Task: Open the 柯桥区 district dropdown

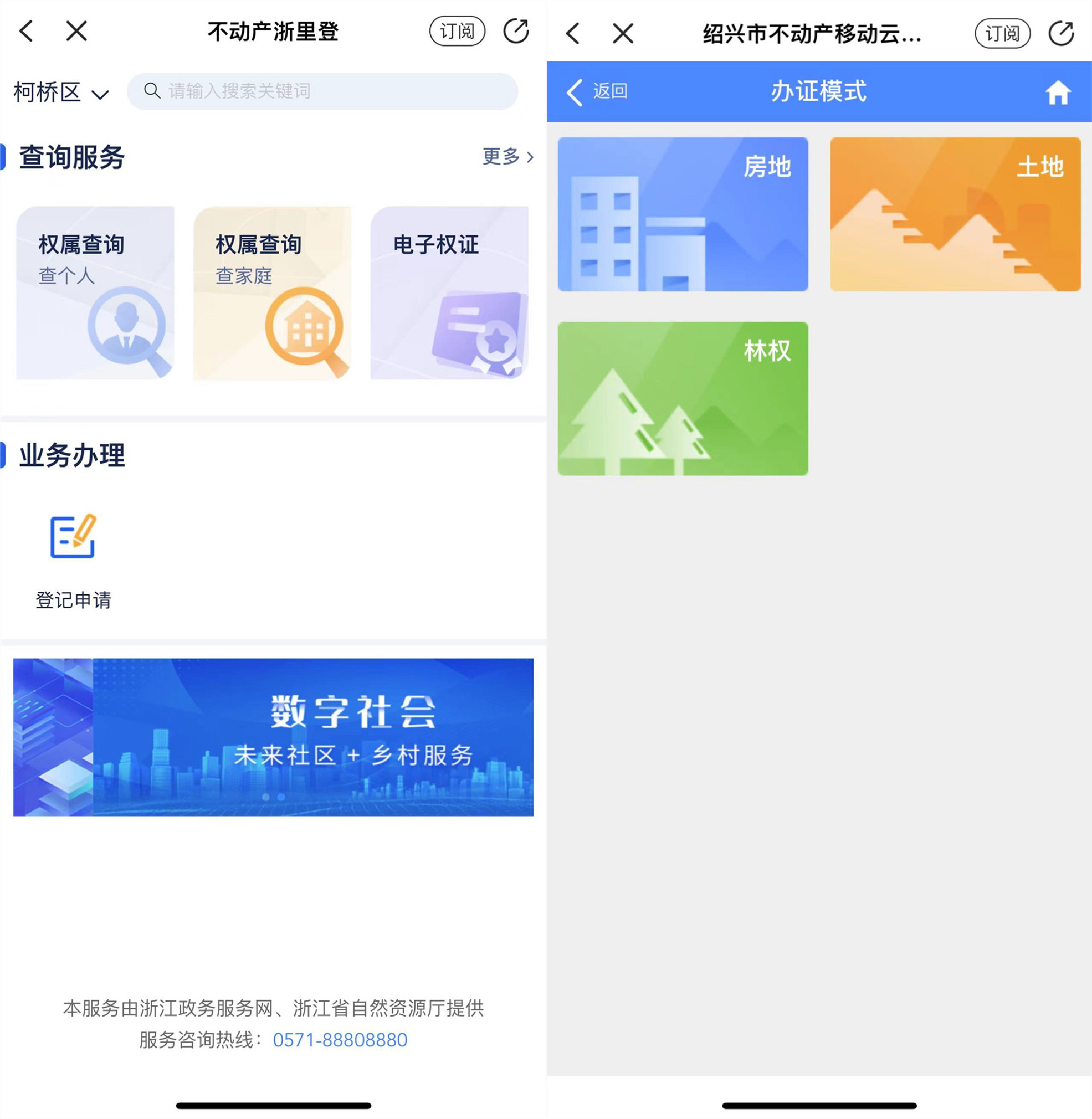Action: (x=61, y=93)
